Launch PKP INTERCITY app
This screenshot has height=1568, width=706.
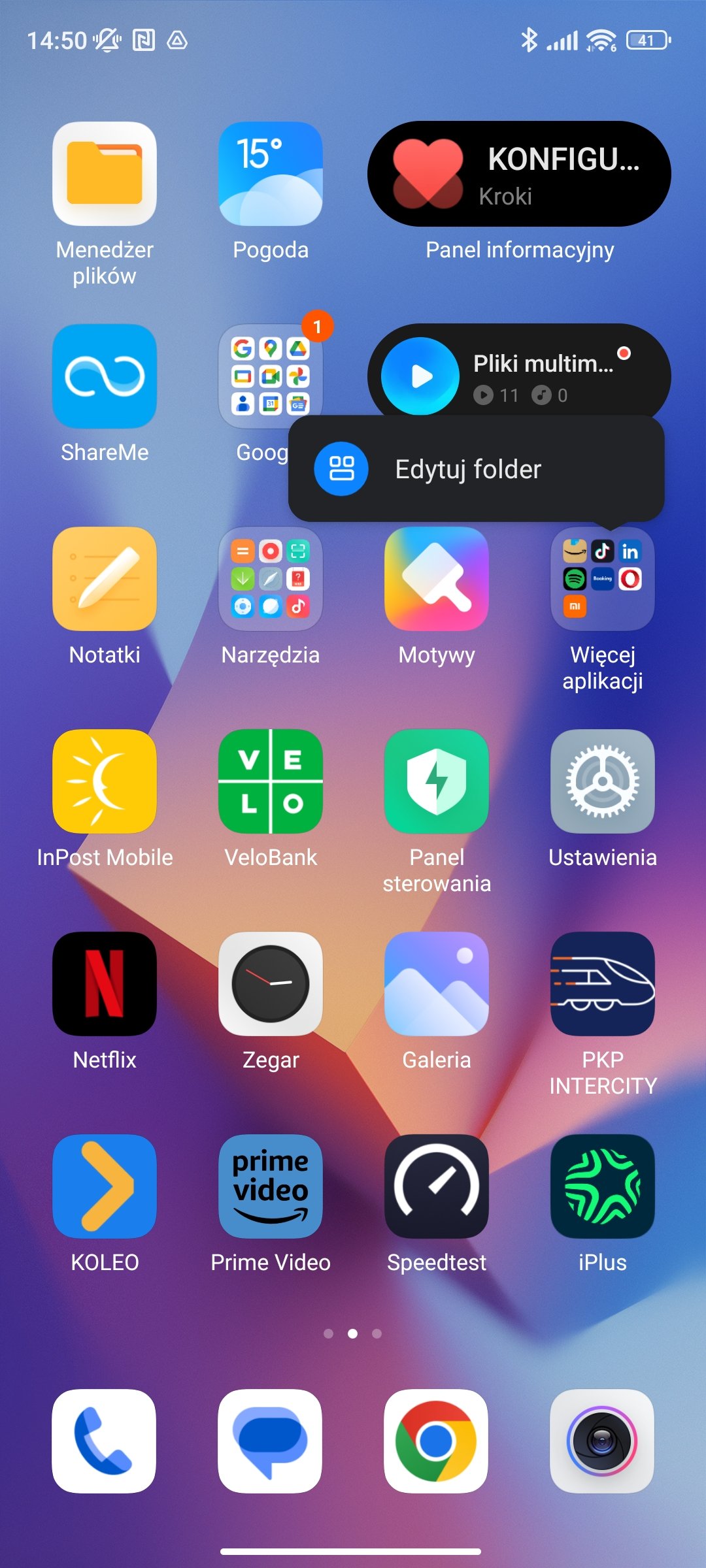pos(603,984)
